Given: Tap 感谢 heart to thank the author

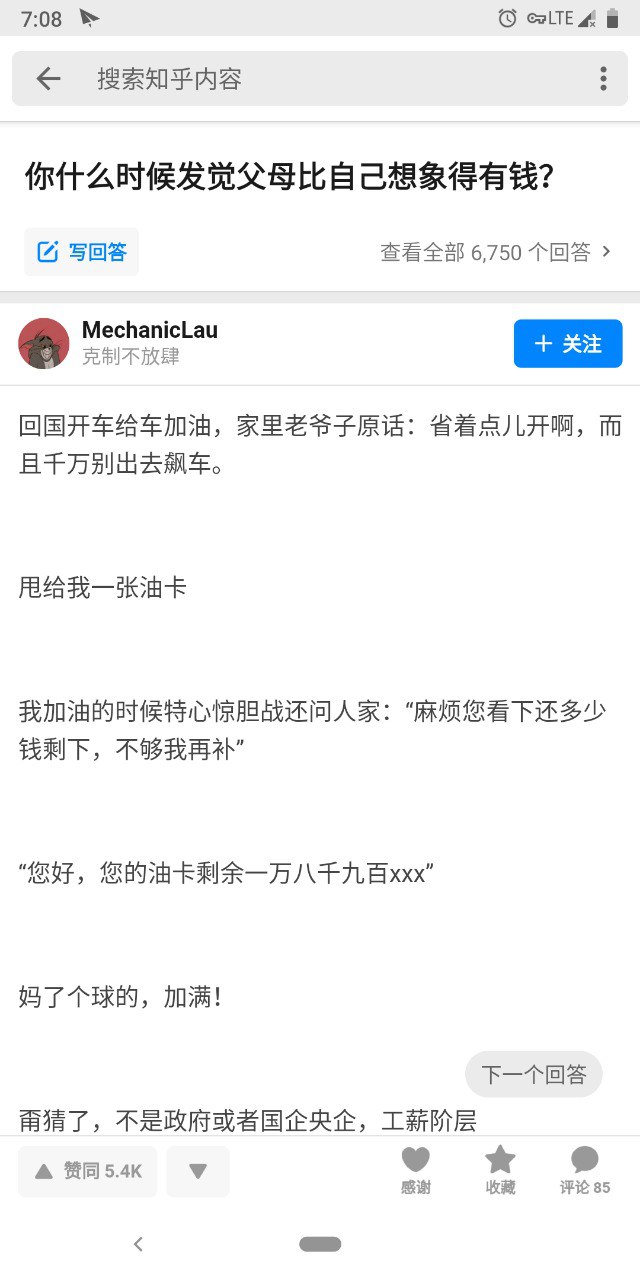Looking at the screenshot, I should 416,1170.
